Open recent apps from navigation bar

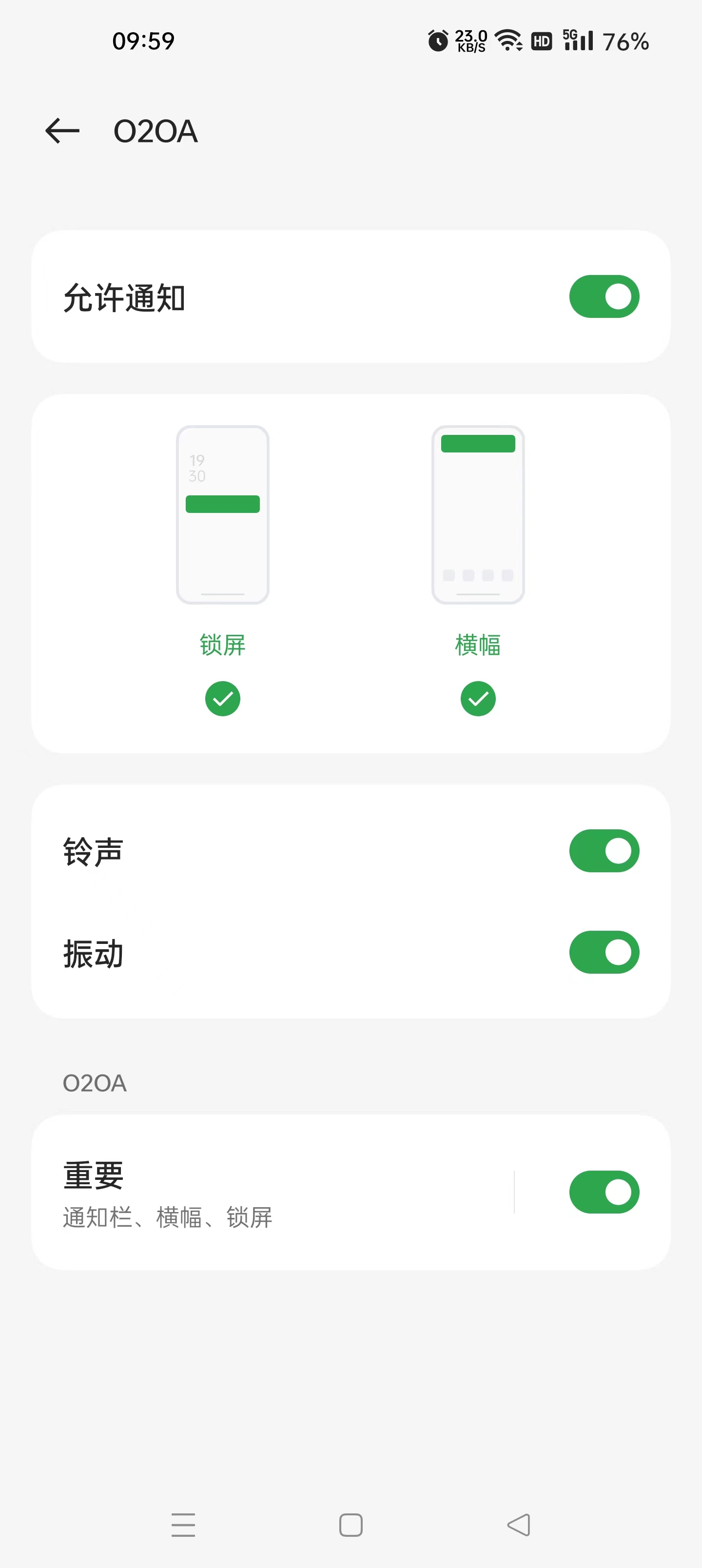click(x=183, y=1525)
